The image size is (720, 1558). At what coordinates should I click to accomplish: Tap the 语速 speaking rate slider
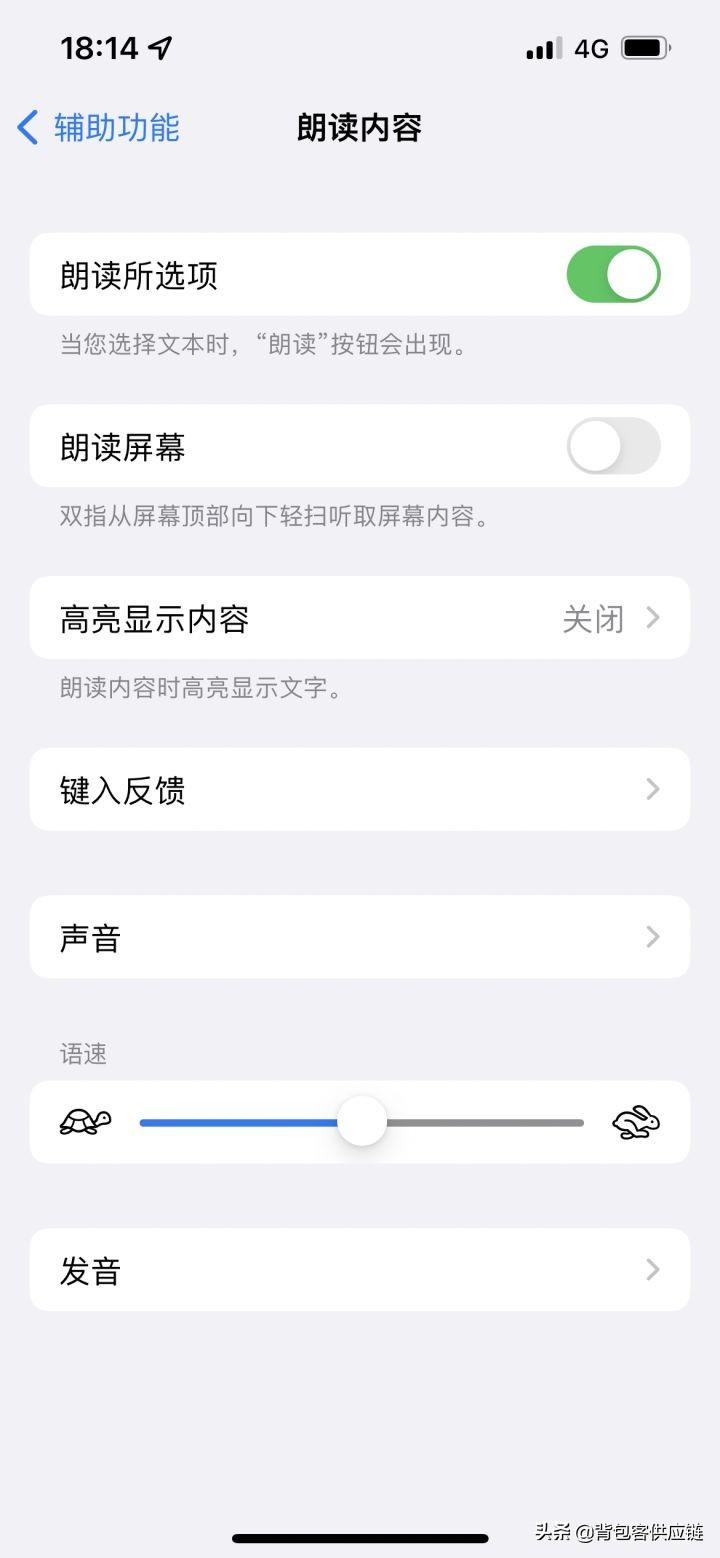point(361,1122)
